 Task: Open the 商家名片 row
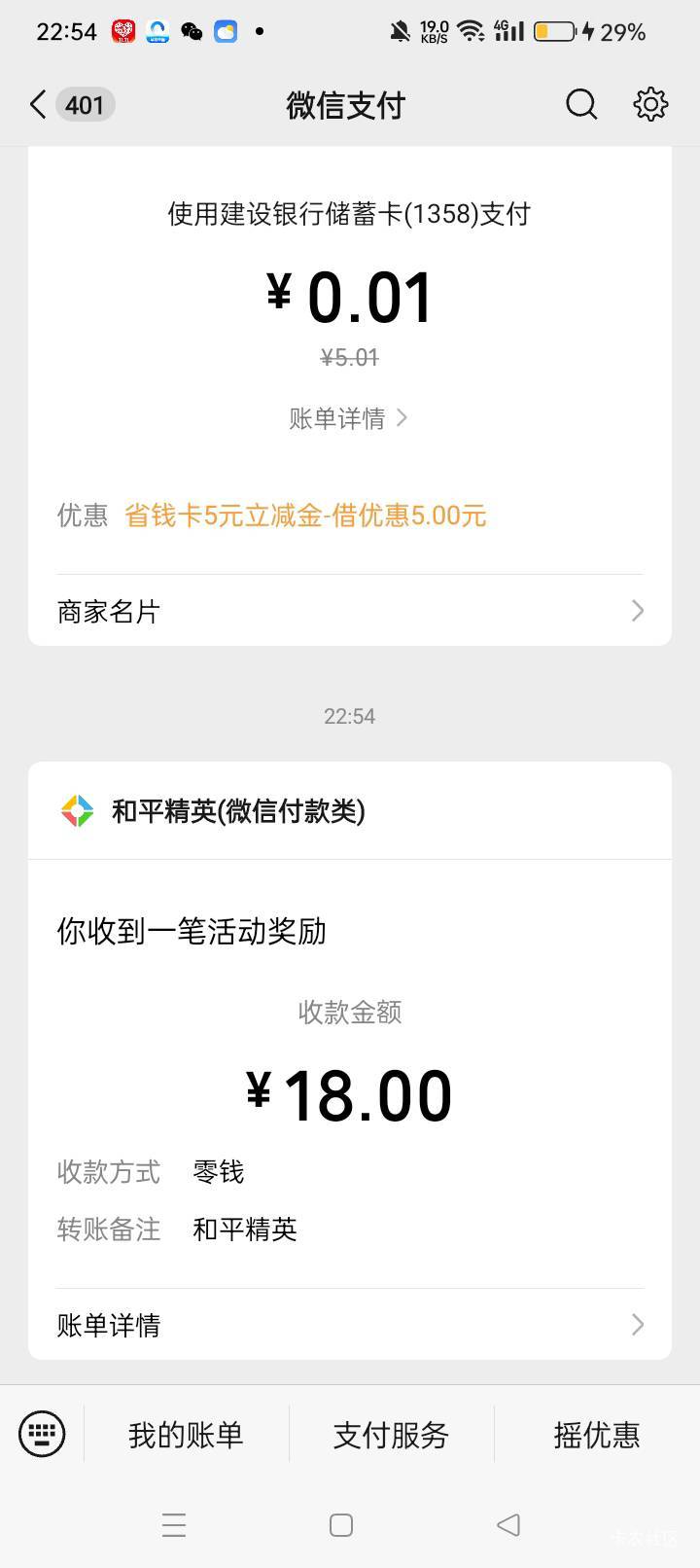pyautogui.click(x=350, y=611)
